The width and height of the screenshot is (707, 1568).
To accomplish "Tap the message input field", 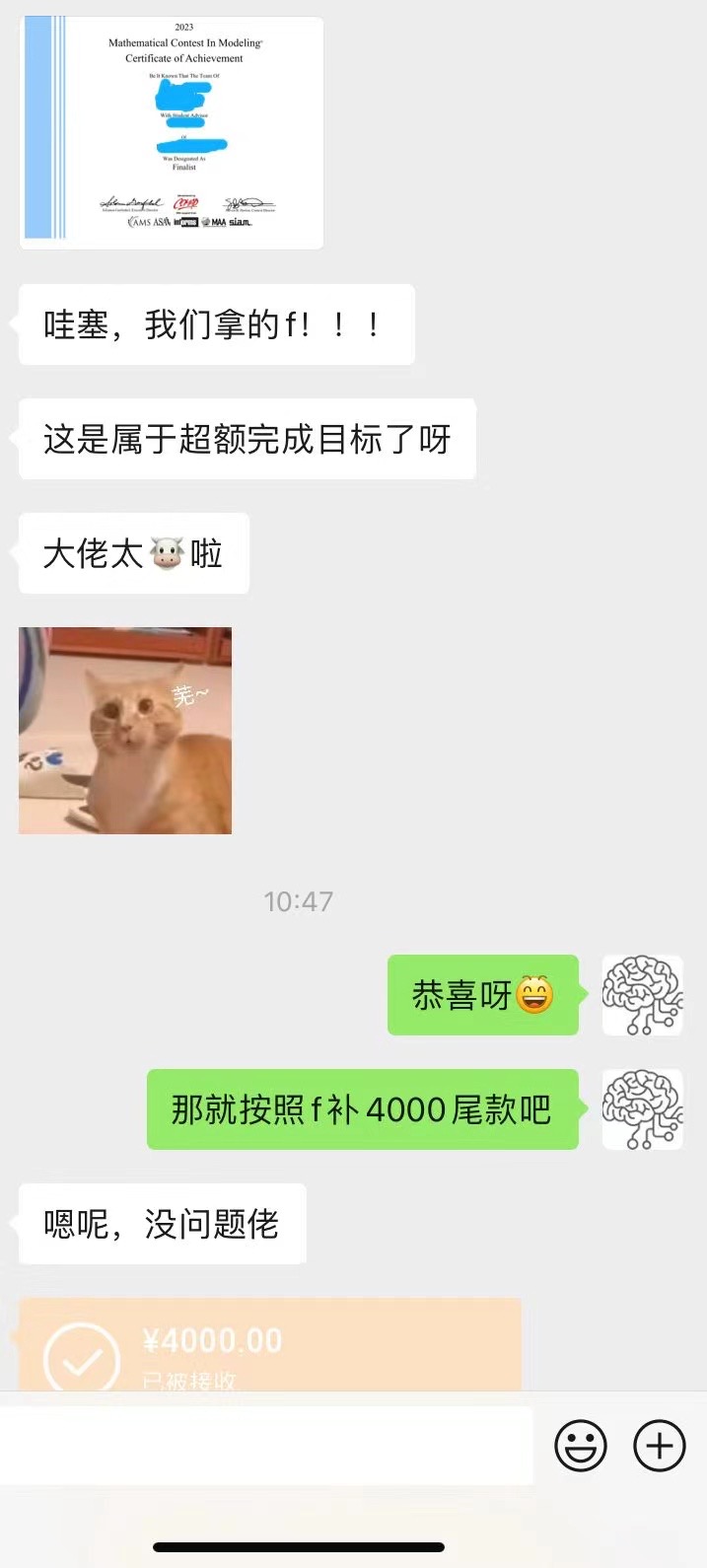I will 266,1446.
